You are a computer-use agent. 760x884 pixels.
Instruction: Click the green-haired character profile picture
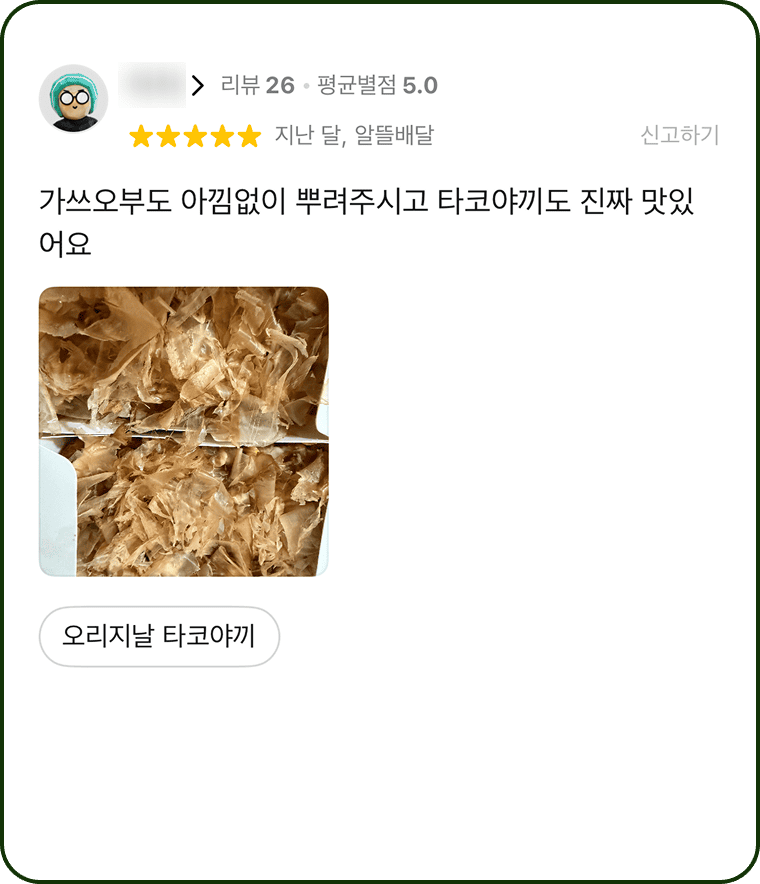coord(76,94)
